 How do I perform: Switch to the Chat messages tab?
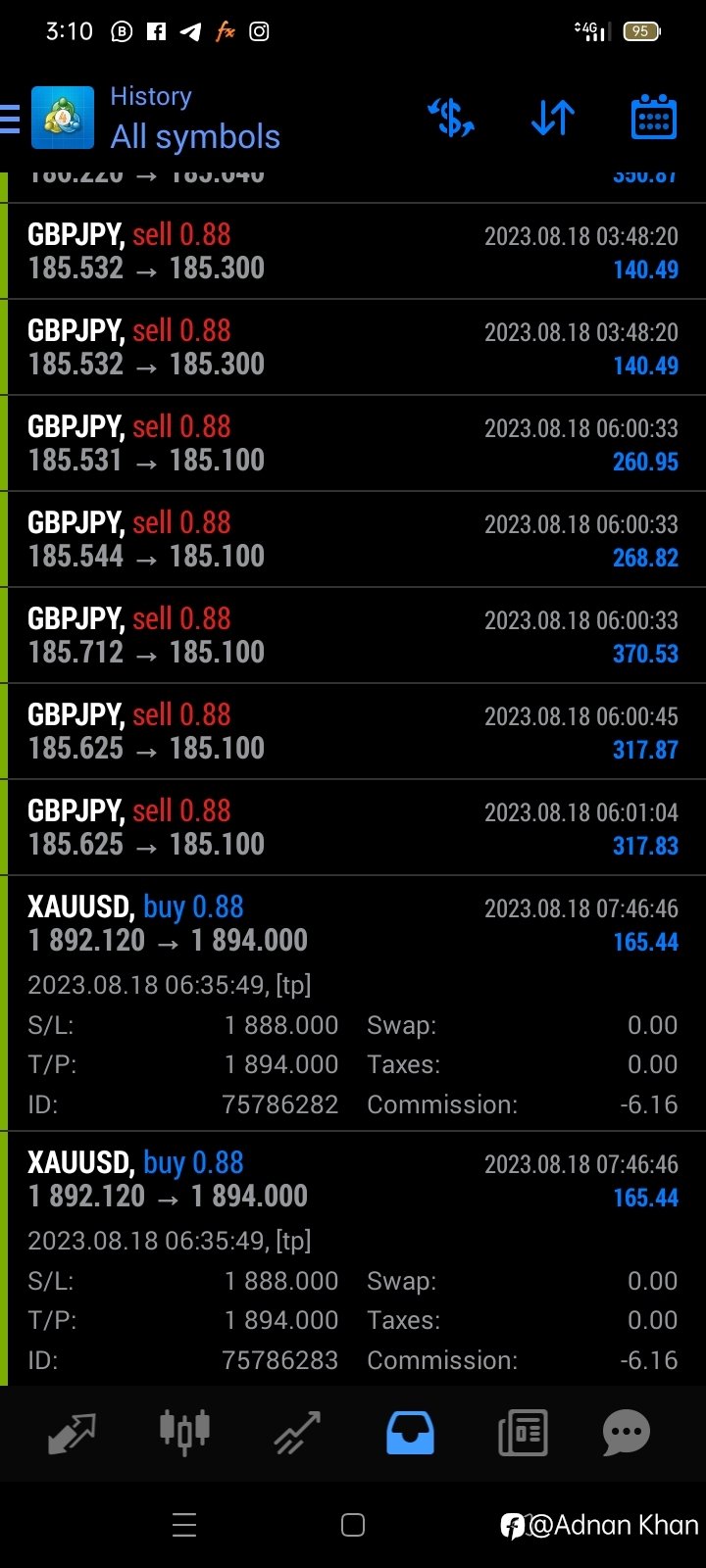[627, 1433]
